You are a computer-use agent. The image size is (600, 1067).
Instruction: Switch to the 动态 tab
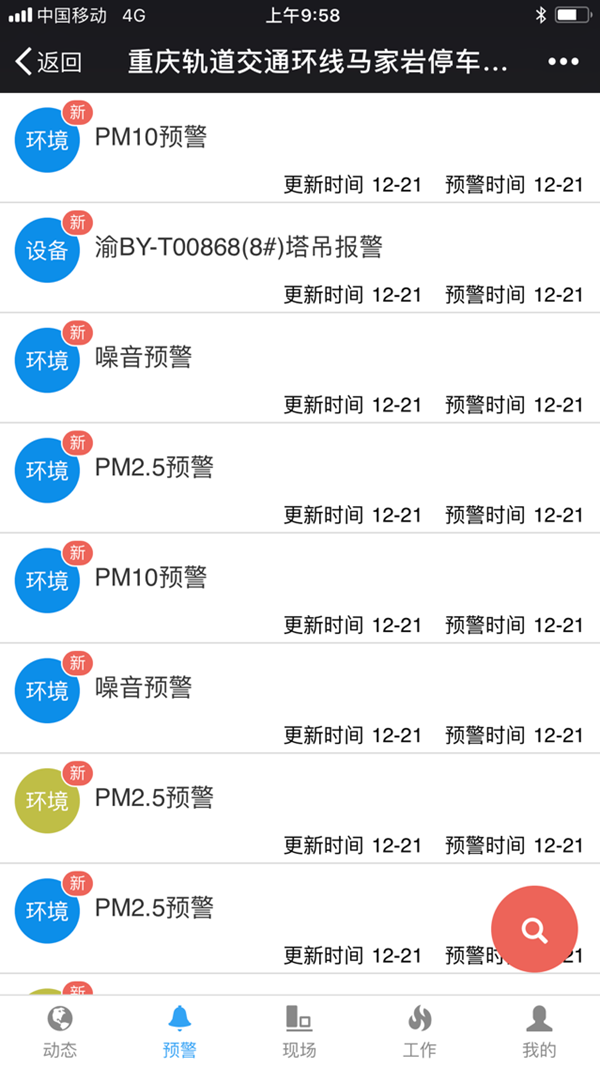60,1032
